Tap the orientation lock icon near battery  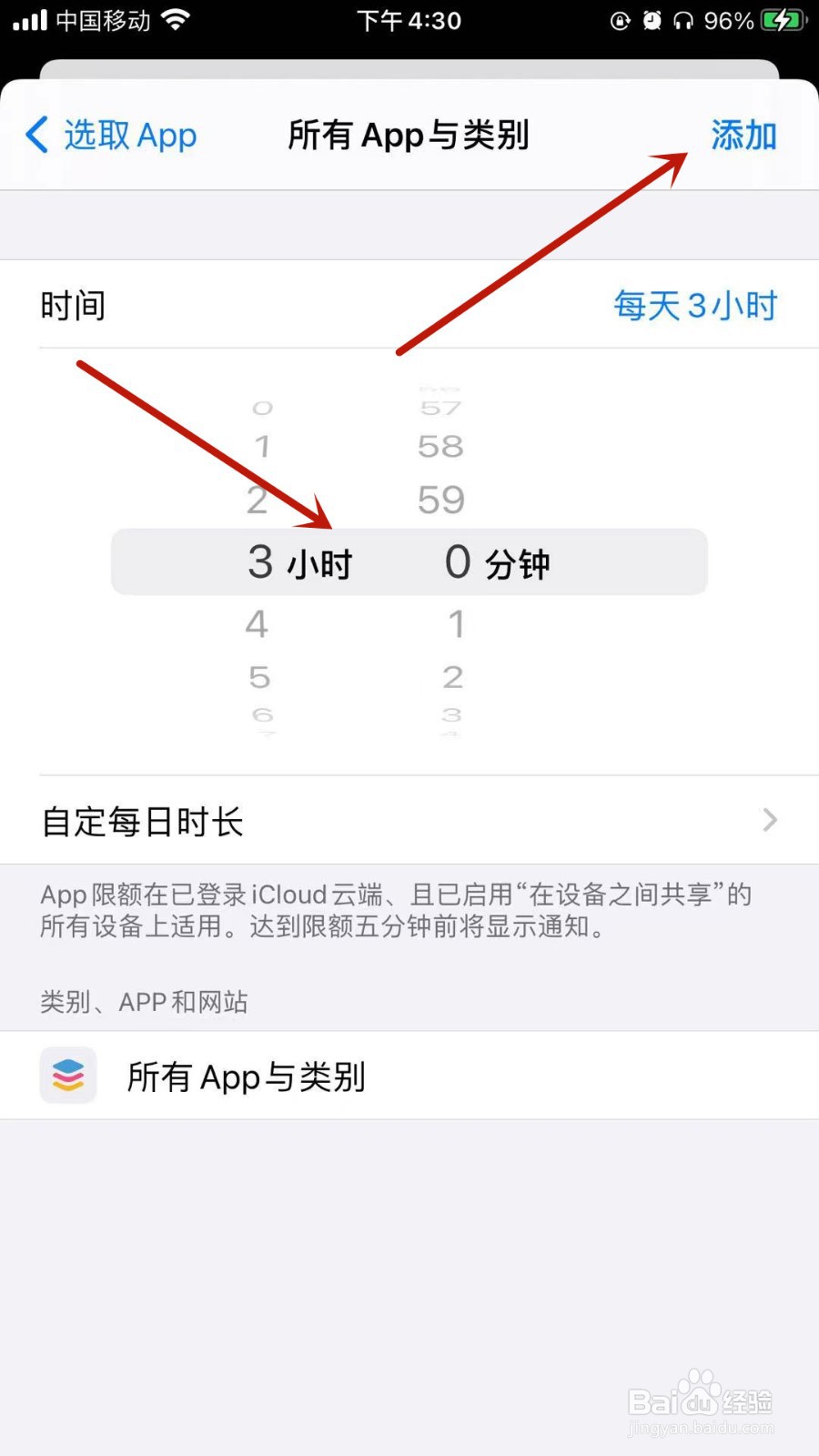tap(622, 19)
